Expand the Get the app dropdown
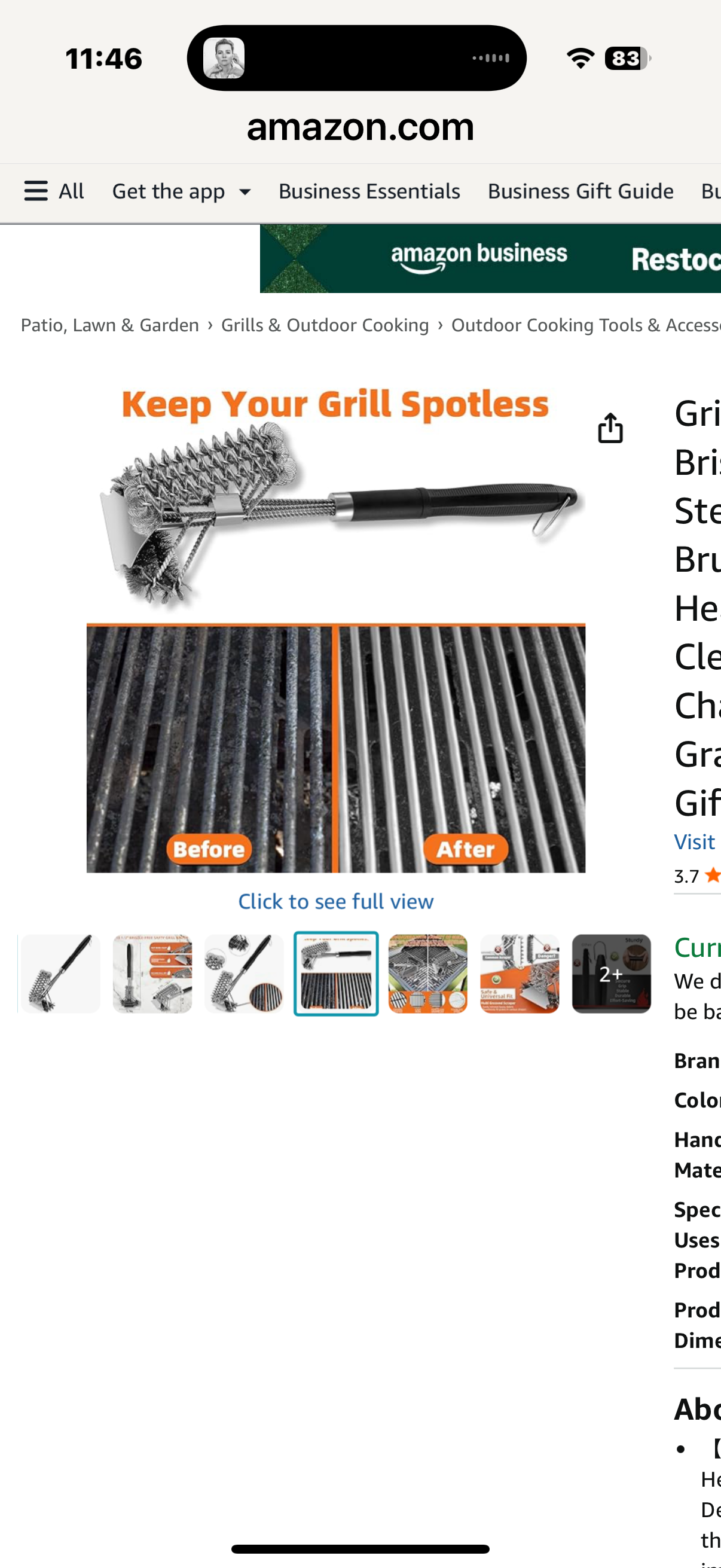 point(181,192)
